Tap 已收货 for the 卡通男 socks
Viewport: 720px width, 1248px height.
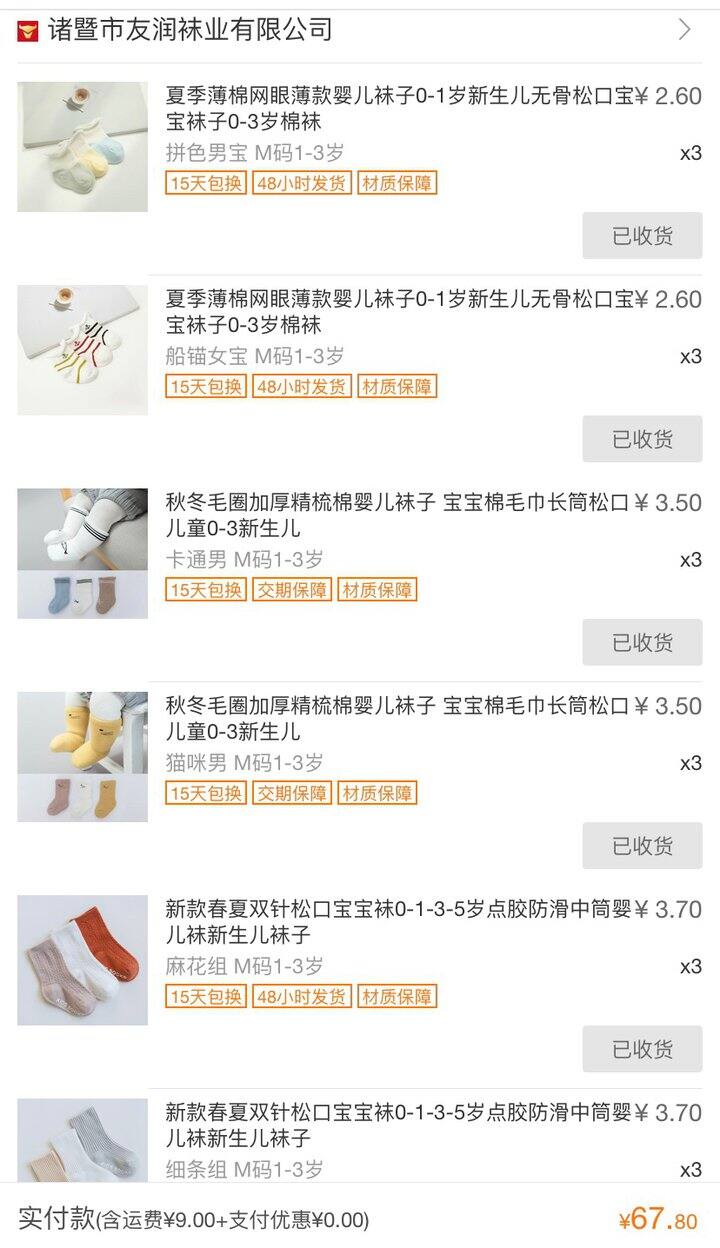pyautogui.click(x=642, y=642)
